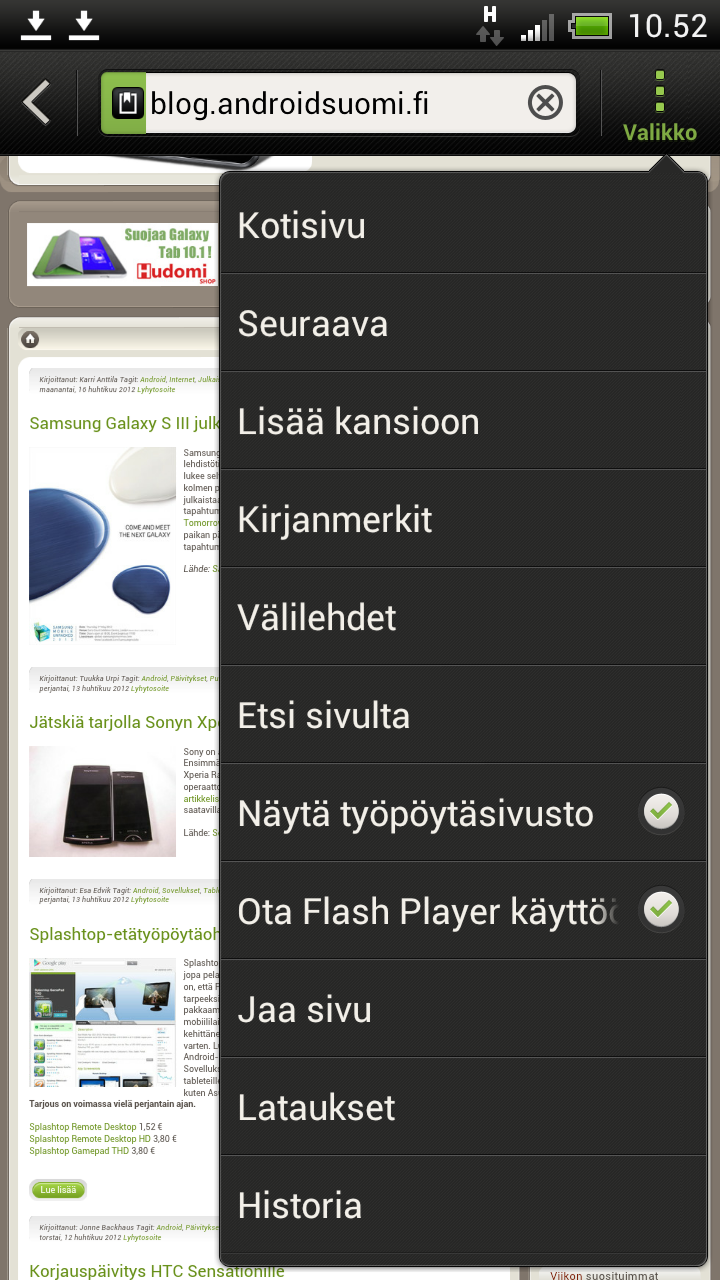Viewport: 720px width, 1280px height.
Task: Uncheck Näytä työpöytäsivusto option
Action: click(x=660, y=813)
